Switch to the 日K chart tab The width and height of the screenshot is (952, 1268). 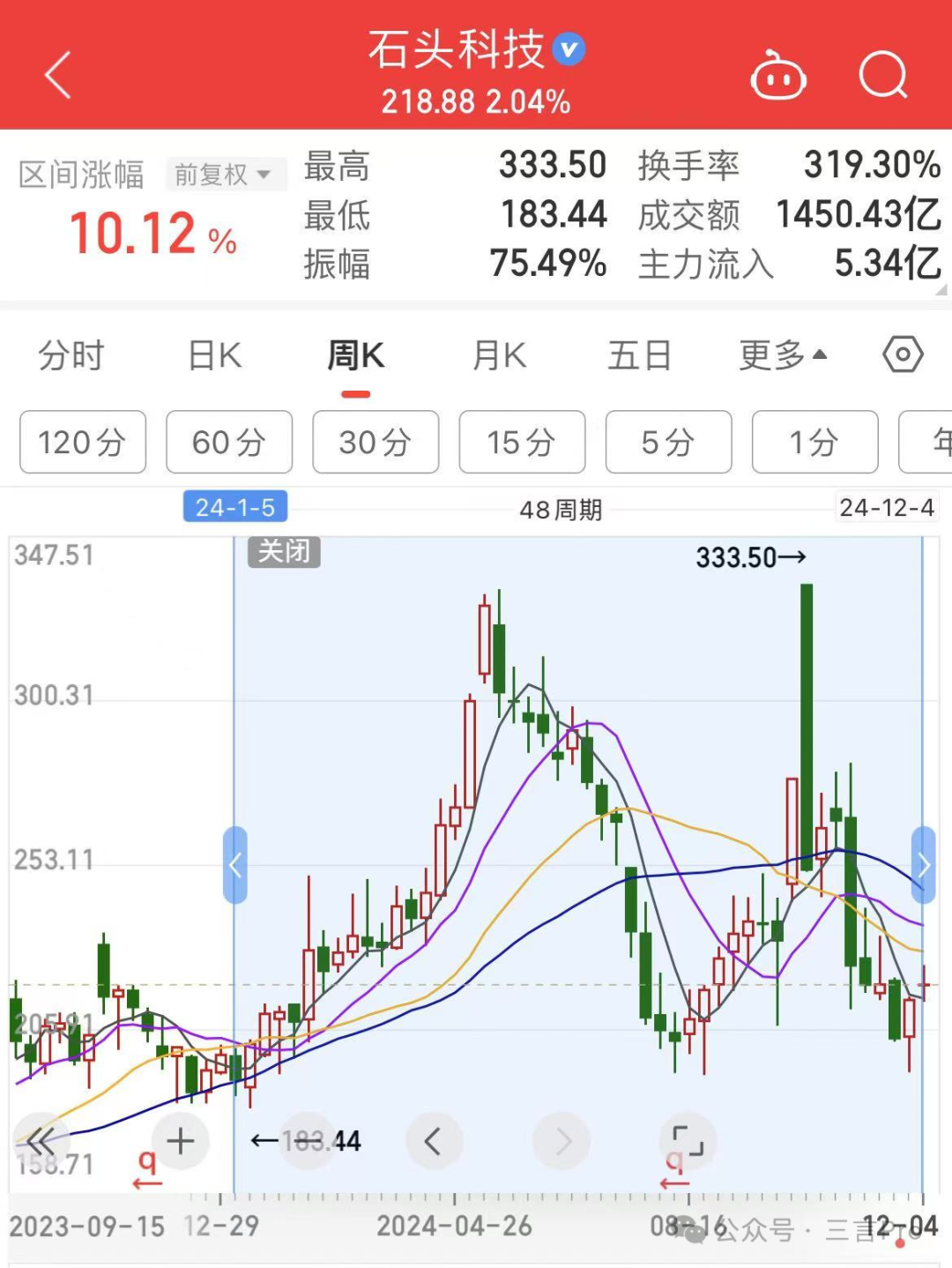tap(215, 356)
